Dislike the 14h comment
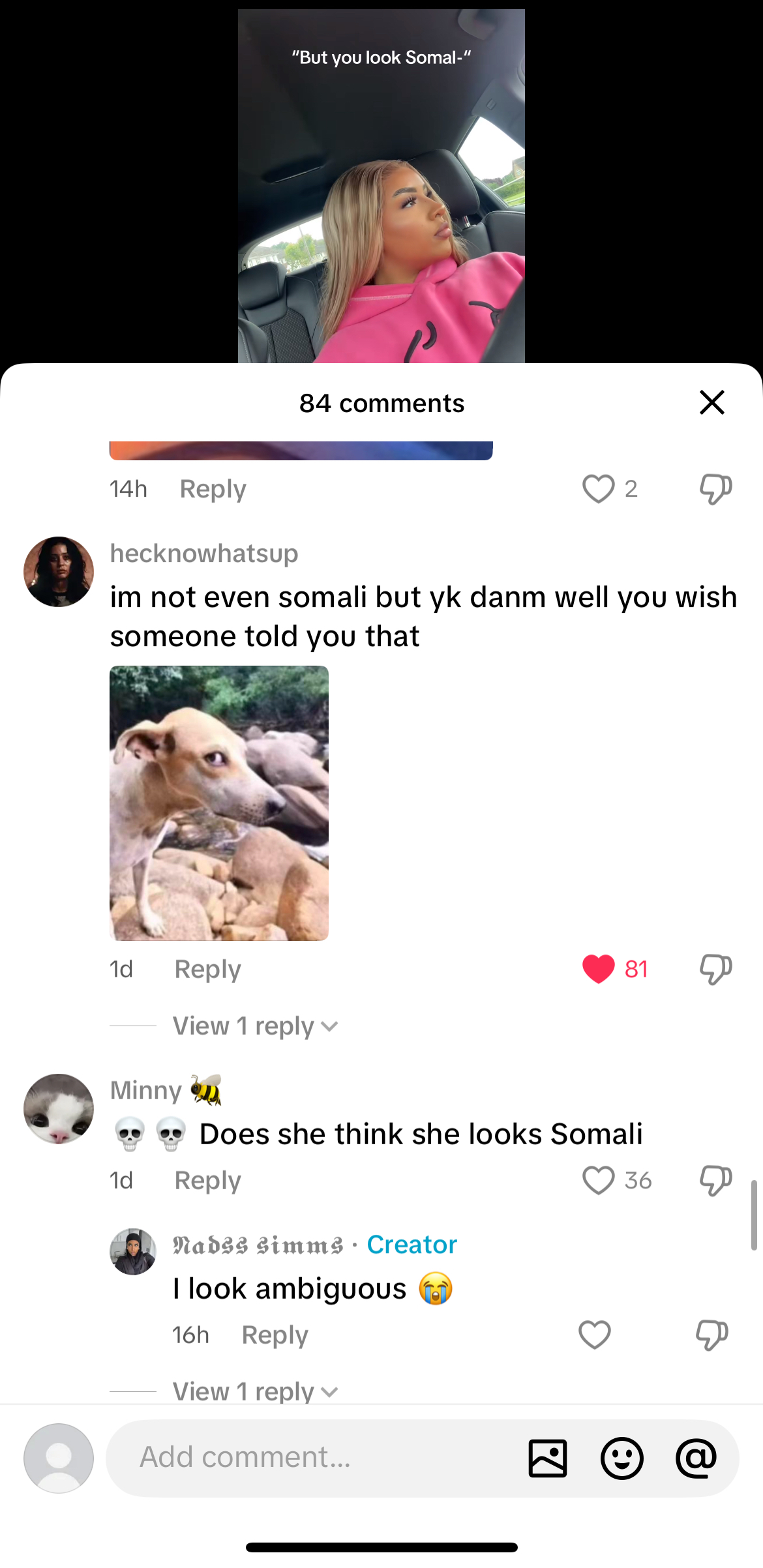Screen dimensions: 763x1568 (715, 489)
